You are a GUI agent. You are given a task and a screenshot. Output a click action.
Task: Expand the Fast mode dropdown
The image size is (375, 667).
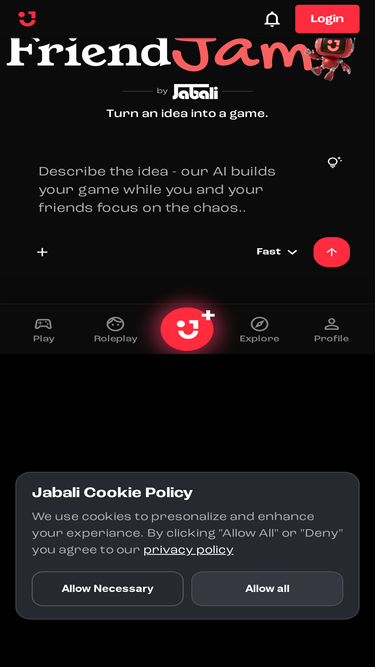point(276,252)
